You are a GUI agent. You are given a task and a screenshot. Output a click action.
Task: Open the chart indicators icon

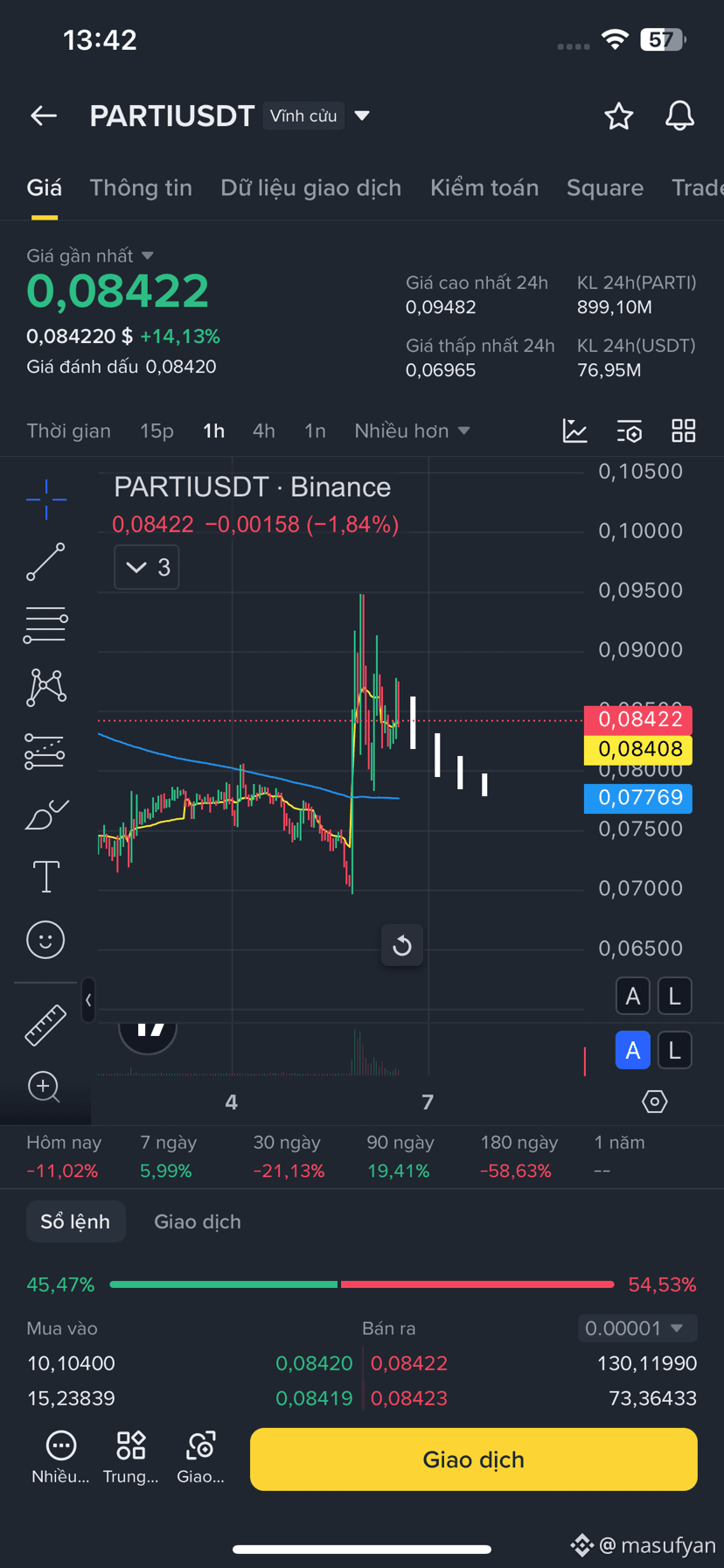[574, 430]
